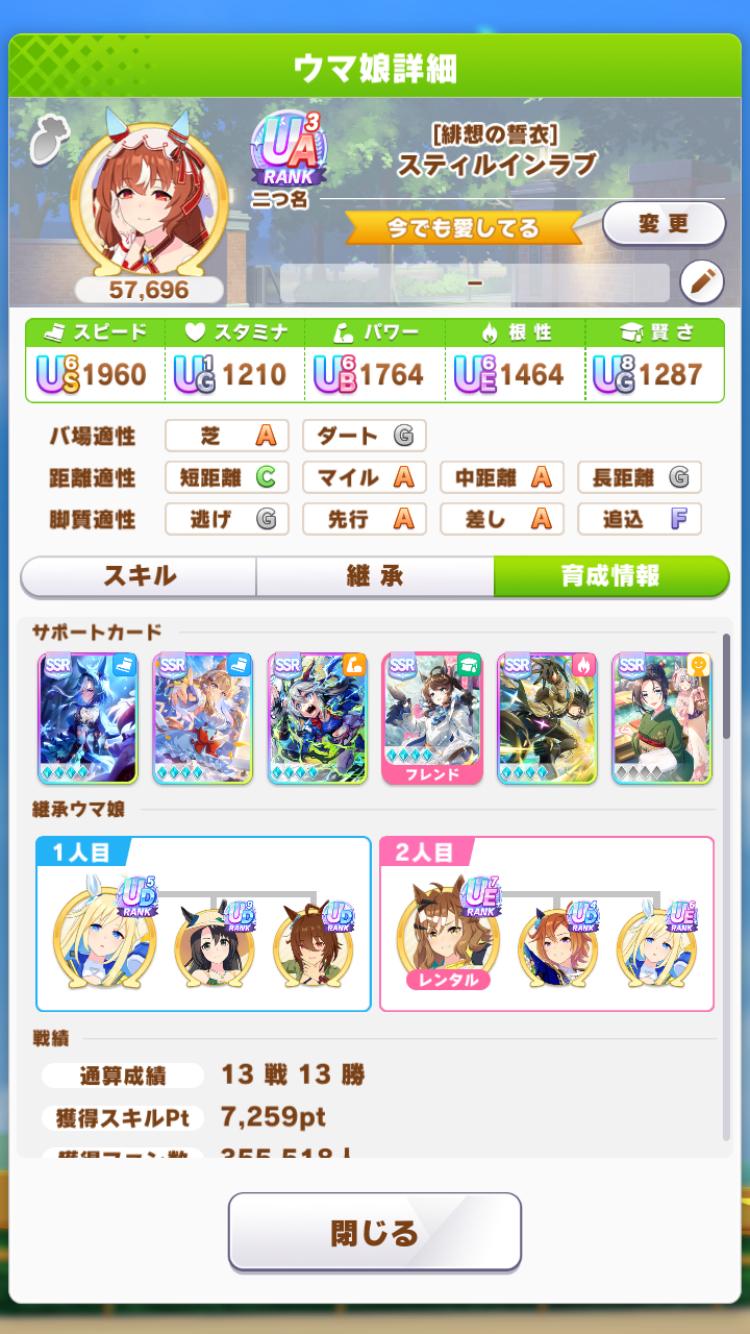Viewport: 750px width, 1334px height.
Task: Switch to the スキル tab
Action: tap(139, 576)
